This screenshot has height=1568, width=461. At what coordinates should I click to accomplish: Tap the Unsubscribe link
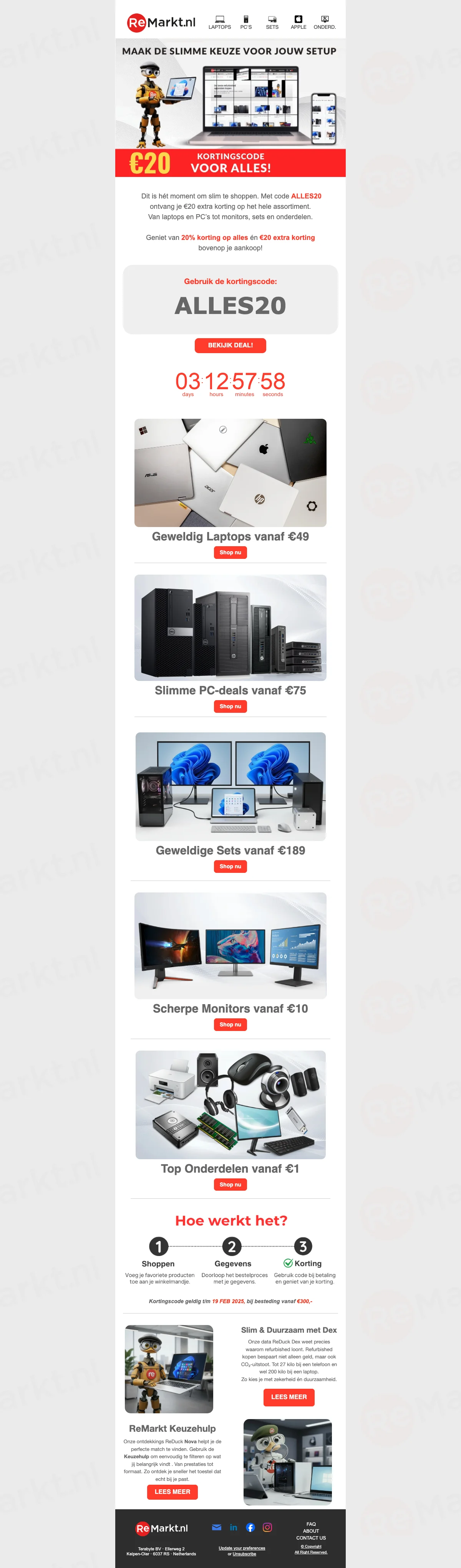244,1553
